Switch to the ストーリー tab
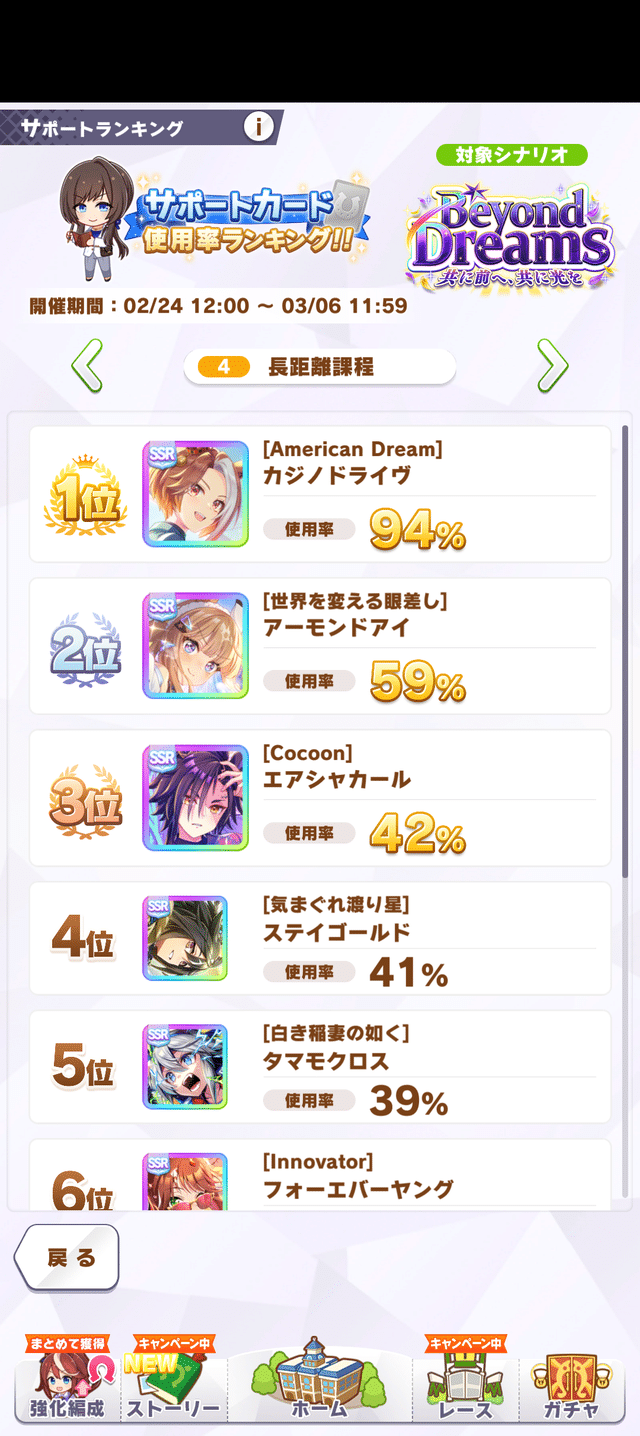The image size is (640, 1436). tap(172, 1385)
